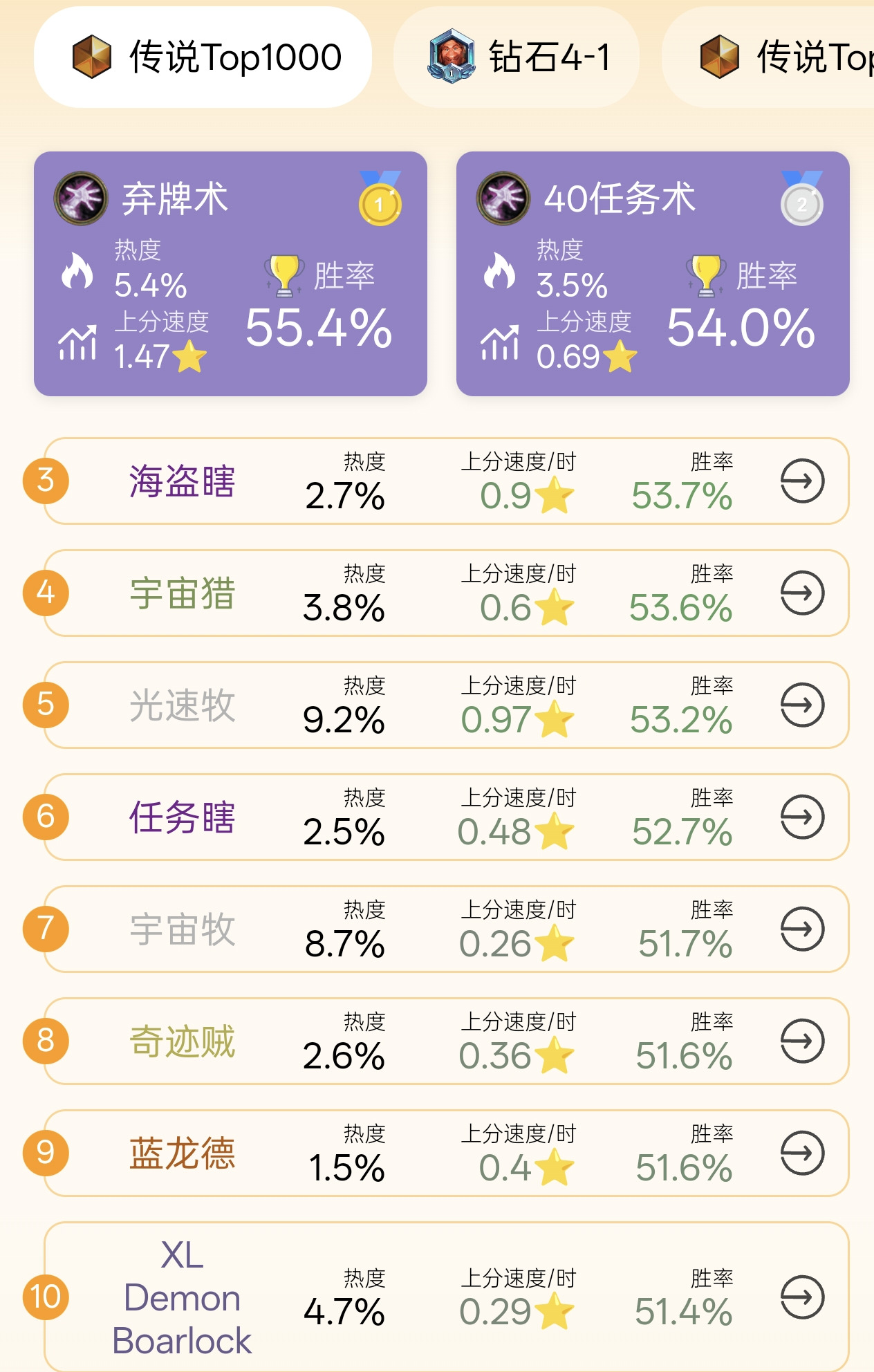Open details arrow for 海盗瞎
Screen dimensions: 874x1372
802,481
